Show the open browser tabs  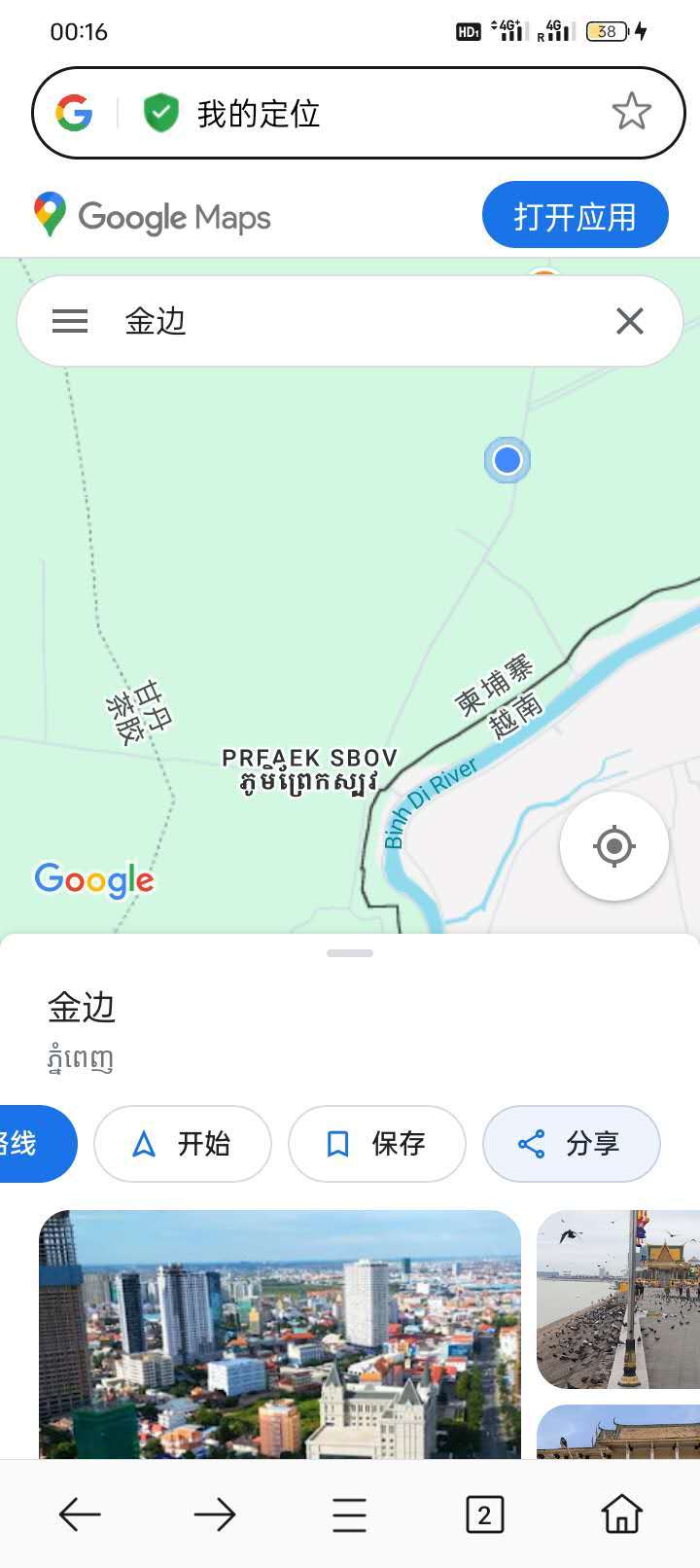(484, 1514)
